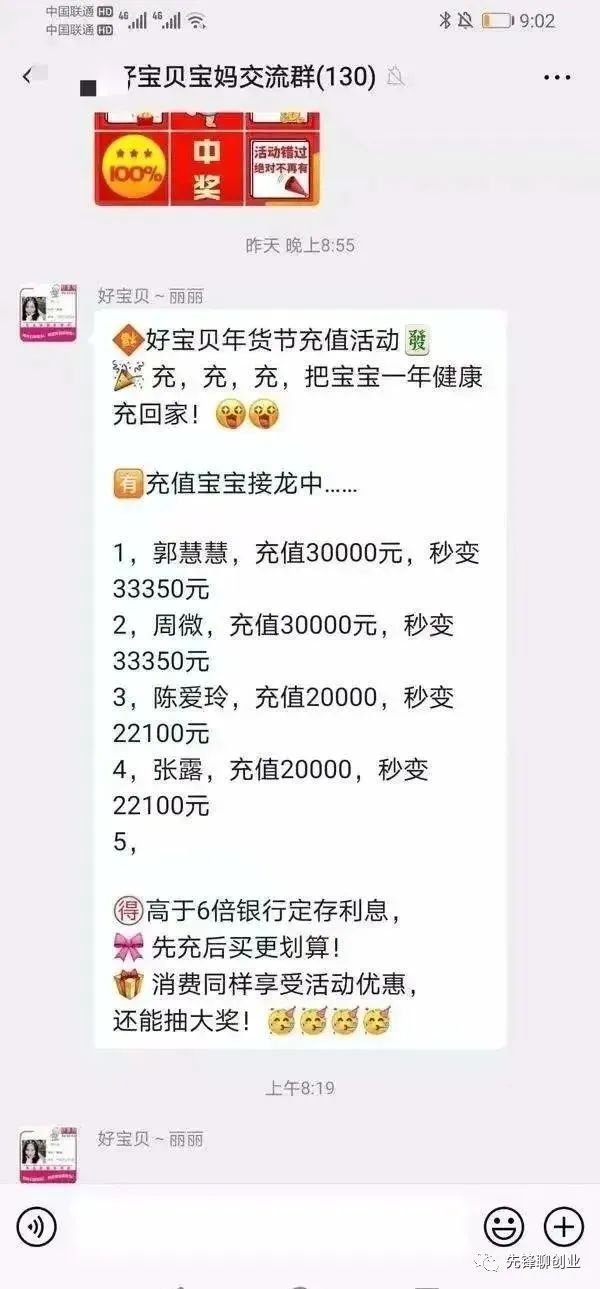View avatar of 丽丽 beside 8:55 message
Image resolution: width=600 pixels, height=1289 pixels.
pos(48,313)
